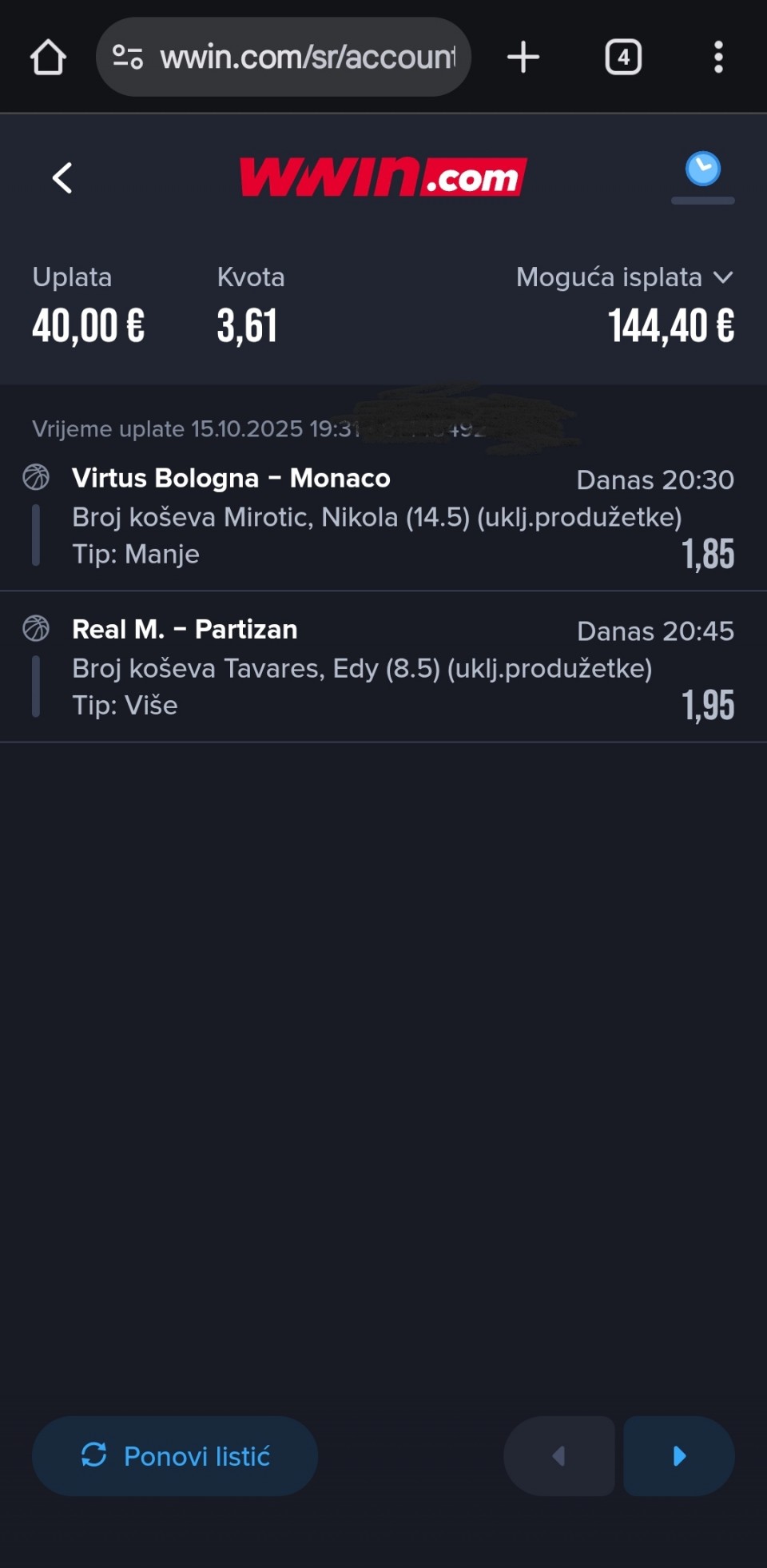Open a new browser tab
This screenshot has height=1568, width=767.
[523, 58]
